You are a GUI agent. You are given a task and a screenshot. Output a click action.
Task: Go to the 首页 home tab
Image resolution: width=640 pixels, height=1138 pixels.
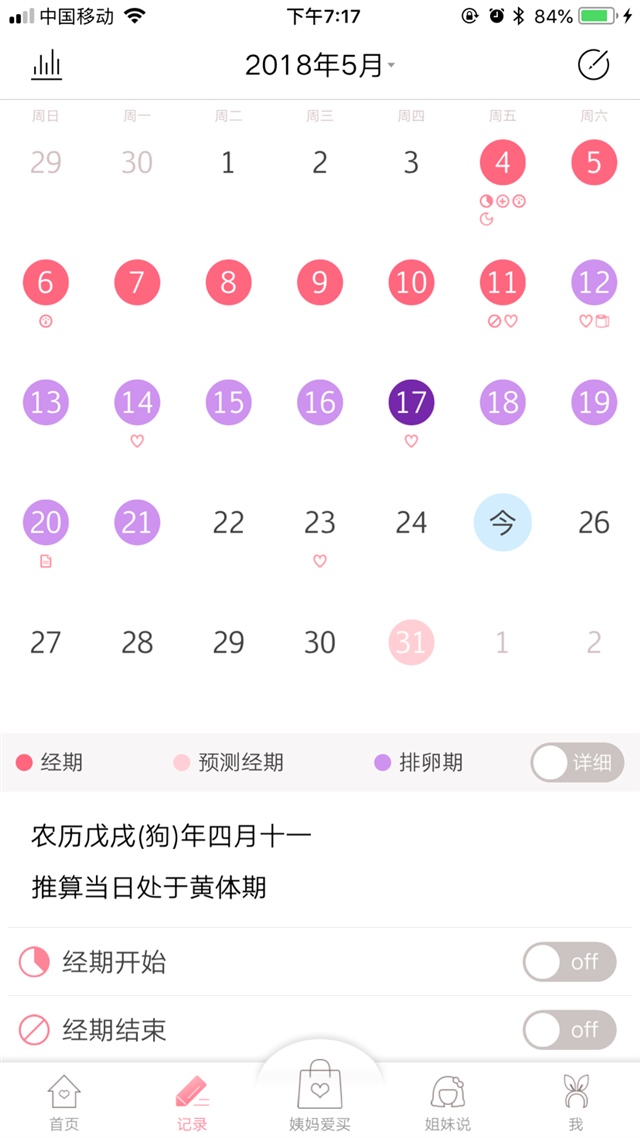(x=64, y=1103)
